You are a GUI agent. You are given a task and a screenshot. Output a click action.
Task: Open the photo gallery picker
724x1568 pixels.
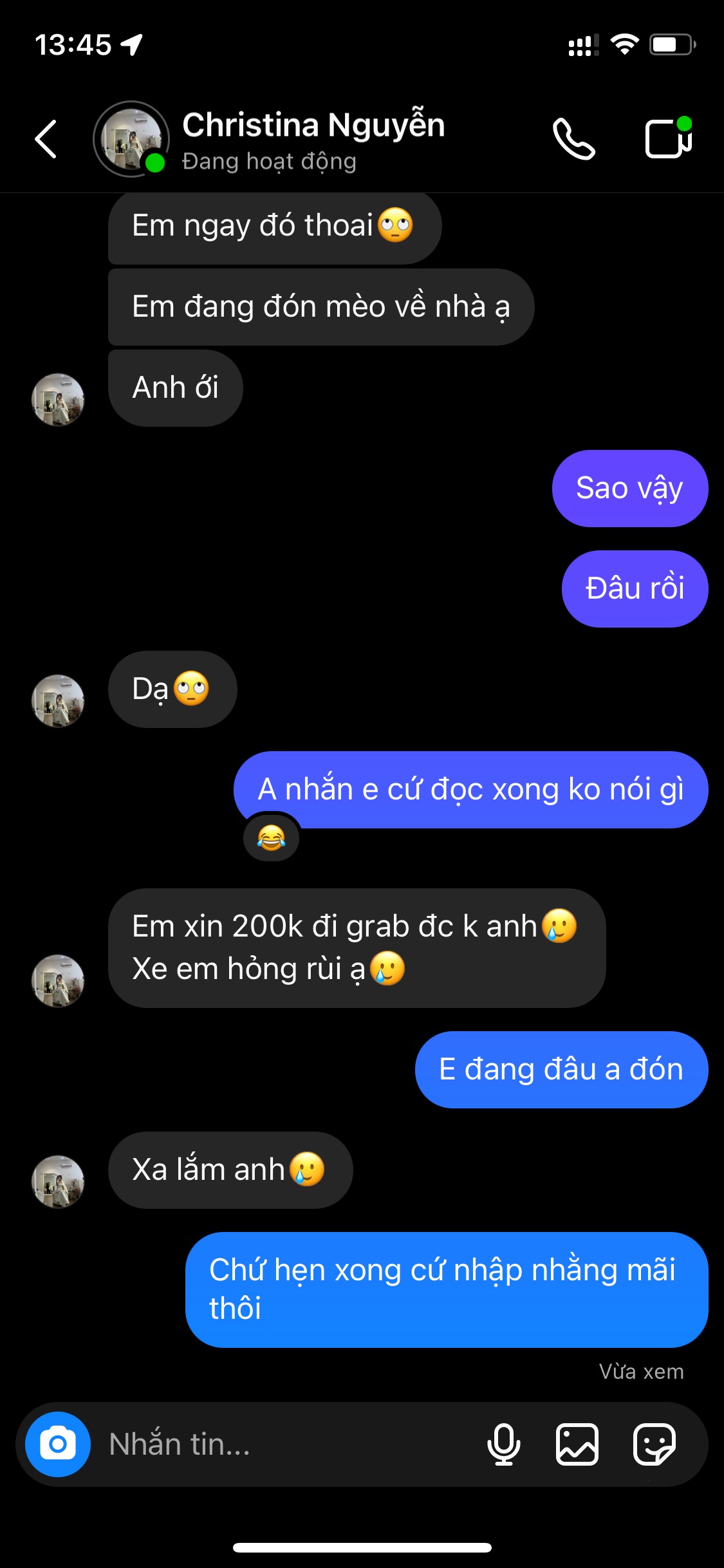coord(577,1444)
